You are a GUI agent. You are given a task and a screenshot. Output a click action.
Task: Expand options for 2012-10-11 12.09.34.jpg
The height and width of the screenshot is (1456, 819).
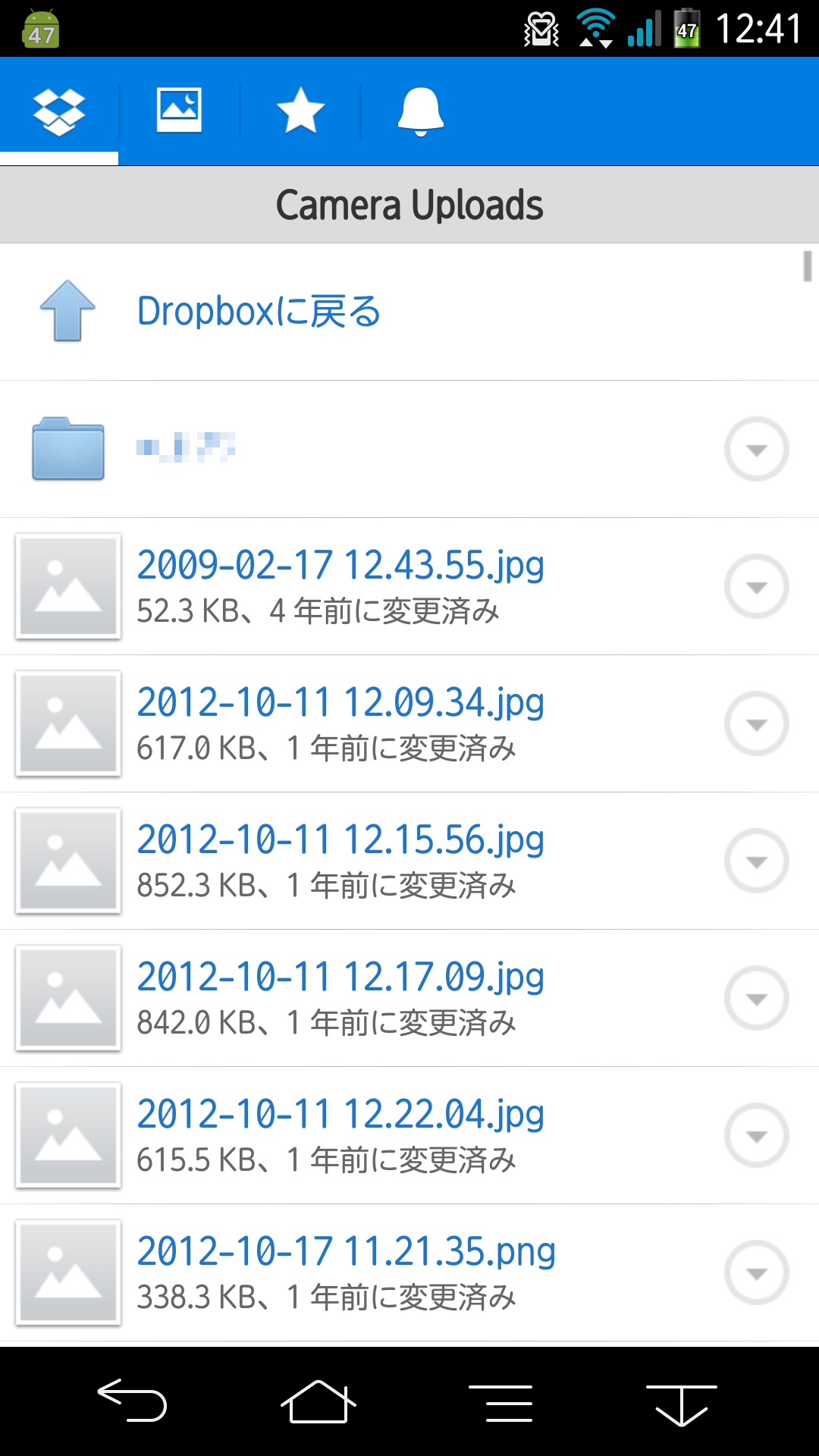click(757, 723)
